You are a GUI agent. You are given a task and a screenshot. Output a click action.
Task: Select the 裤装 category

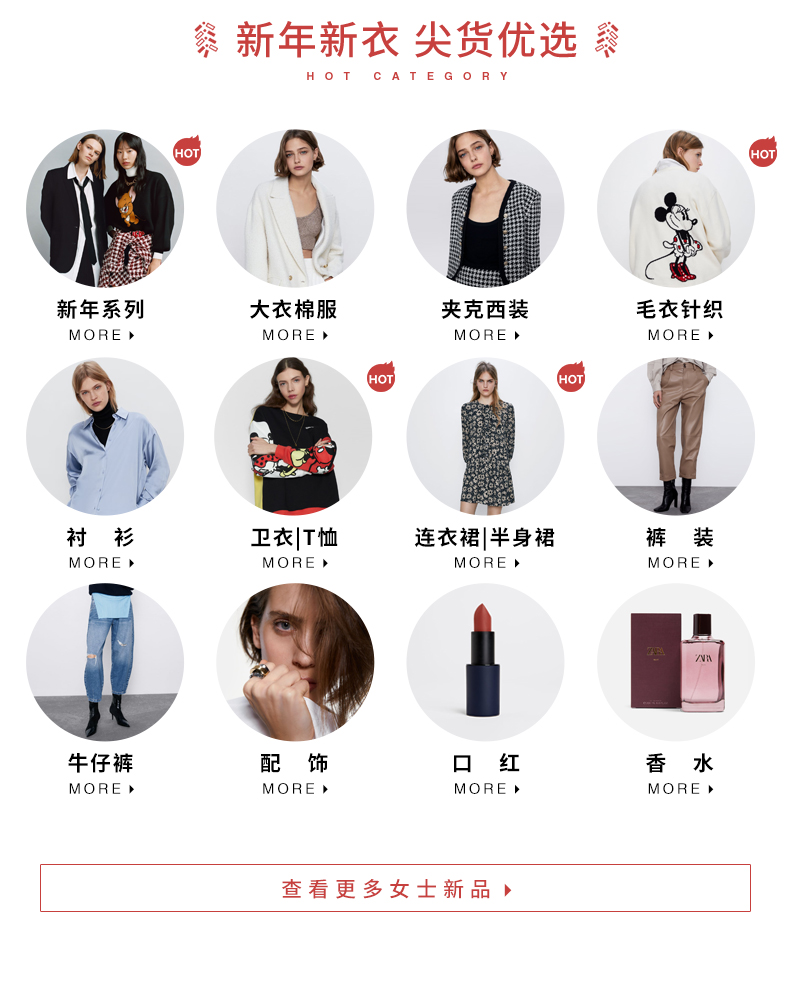(x=675, y=437)
